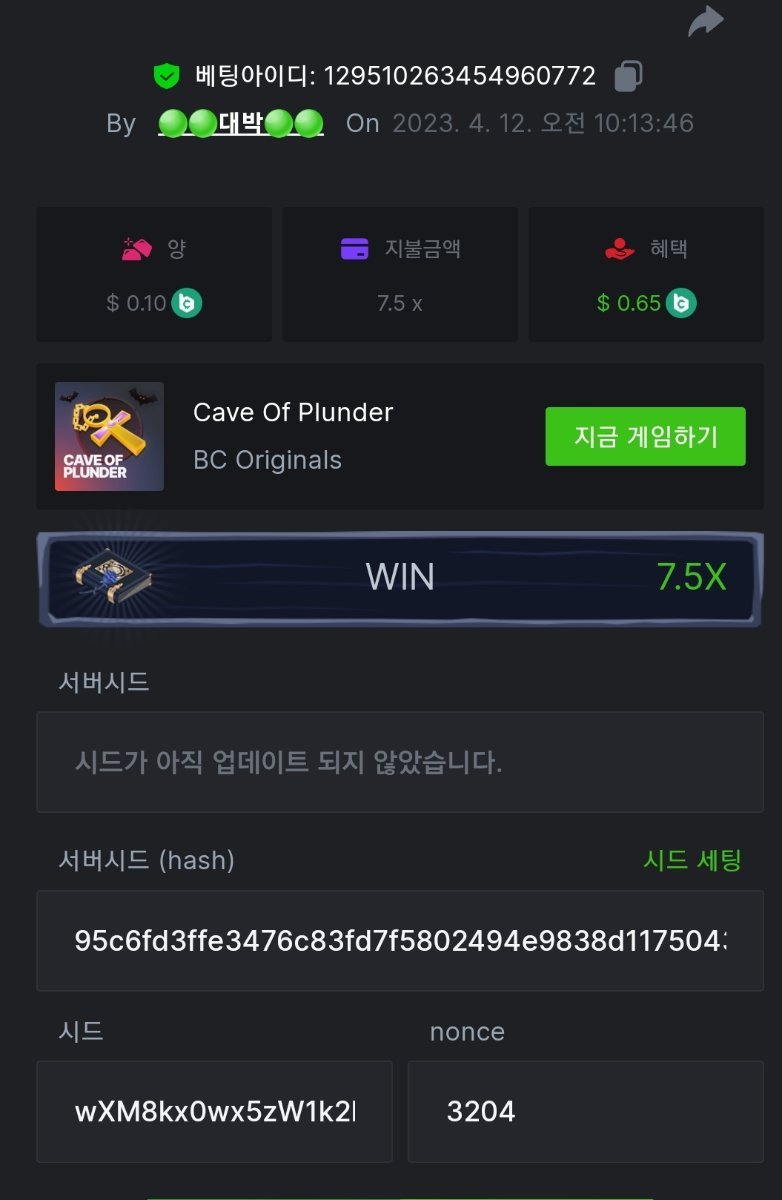782x1200 pixels.
Task: Select the server seed hash field
Action: (400, 940)
